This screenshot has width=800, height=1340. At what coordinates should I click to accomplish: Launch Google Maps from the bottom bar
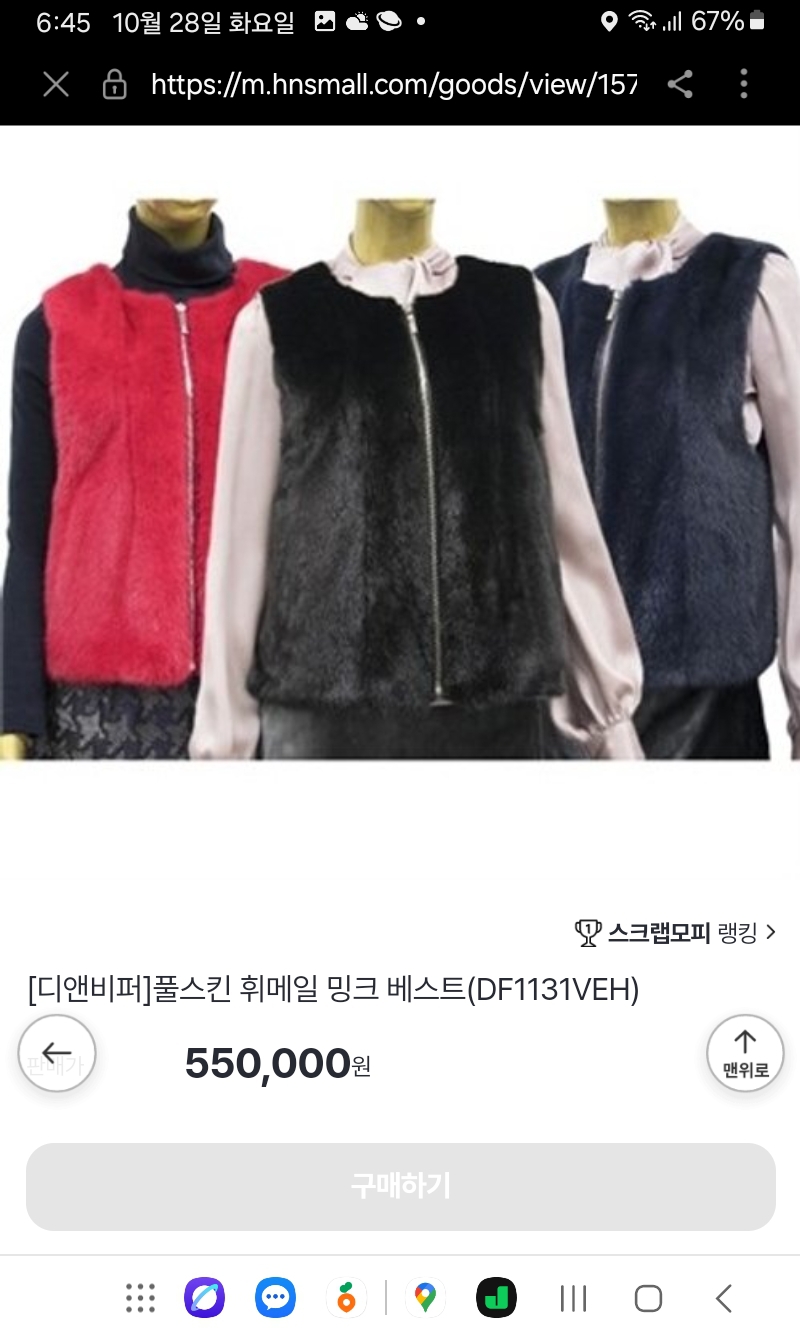click(x=425, y=1298)
